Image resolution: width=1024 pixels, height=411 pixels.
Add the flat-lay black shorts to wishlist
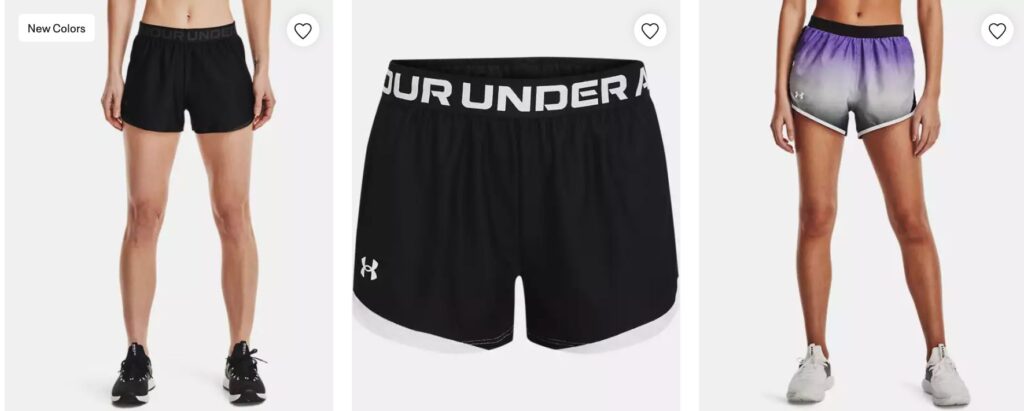pos(650,31)
